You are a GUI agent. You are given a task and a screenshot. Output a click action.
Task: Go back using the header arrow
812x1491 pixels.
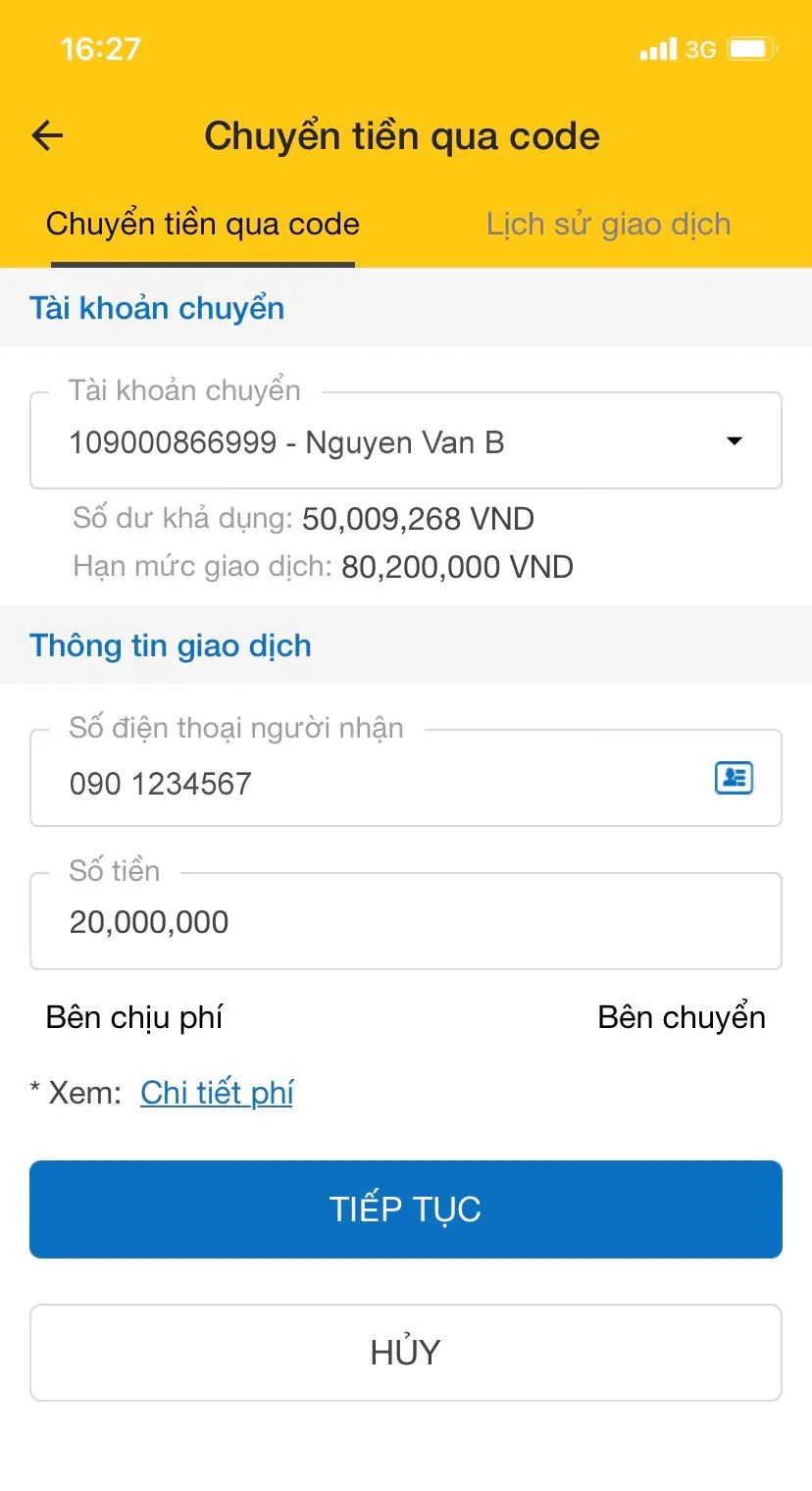click(47, 136)
